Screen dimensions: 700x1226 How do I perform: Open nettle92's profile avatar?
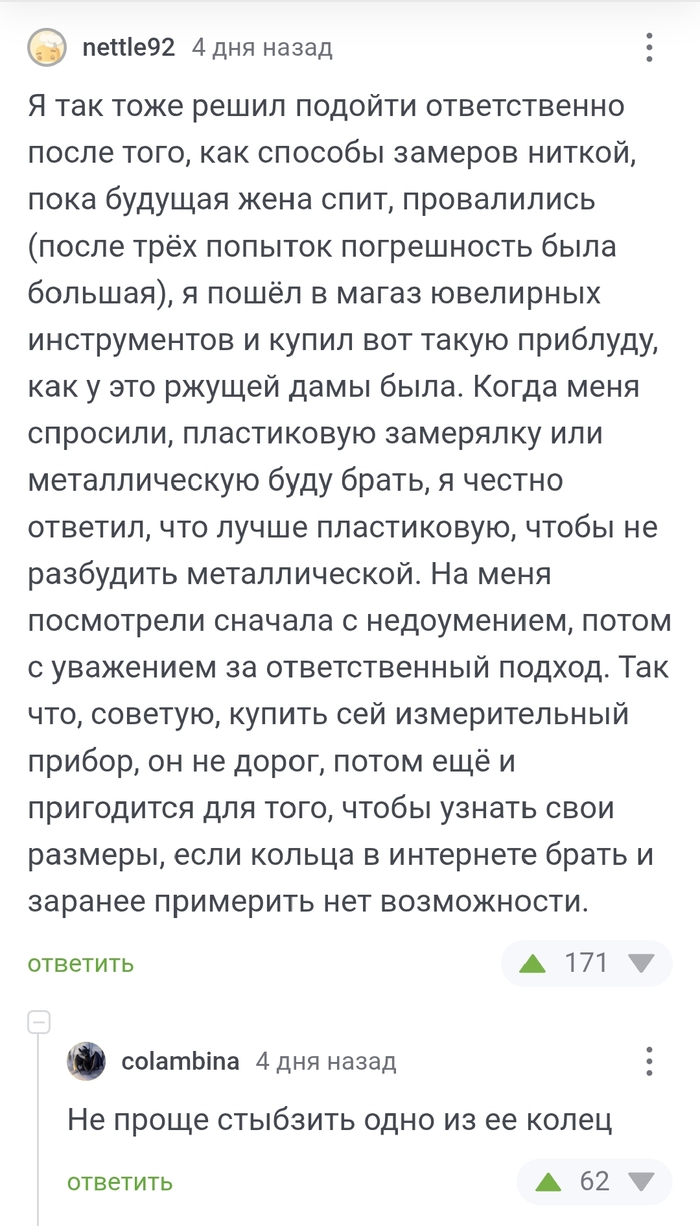click(47, 47)
